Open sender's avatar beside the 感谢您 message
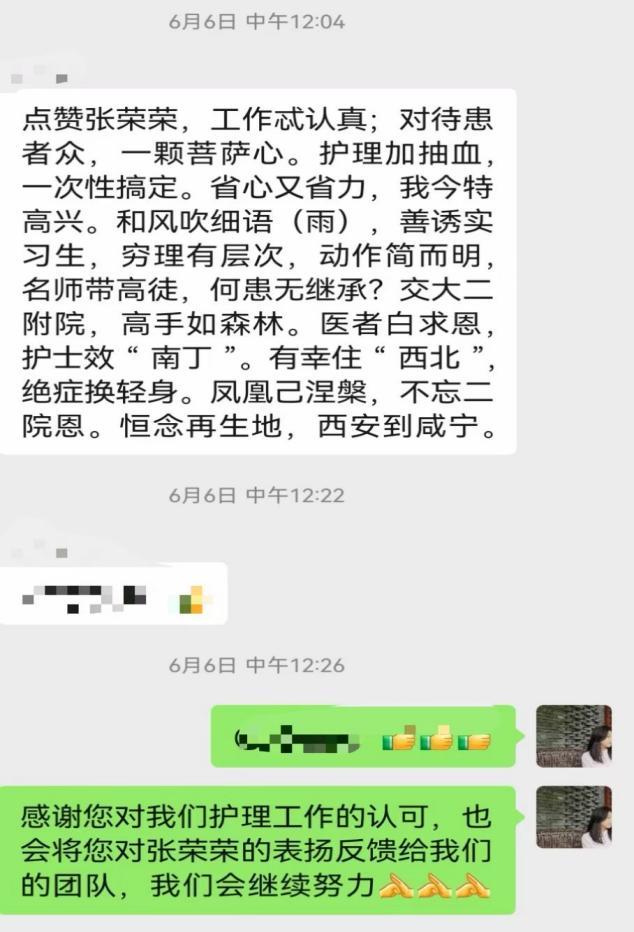The image size is (634, 932). [574, 817]
